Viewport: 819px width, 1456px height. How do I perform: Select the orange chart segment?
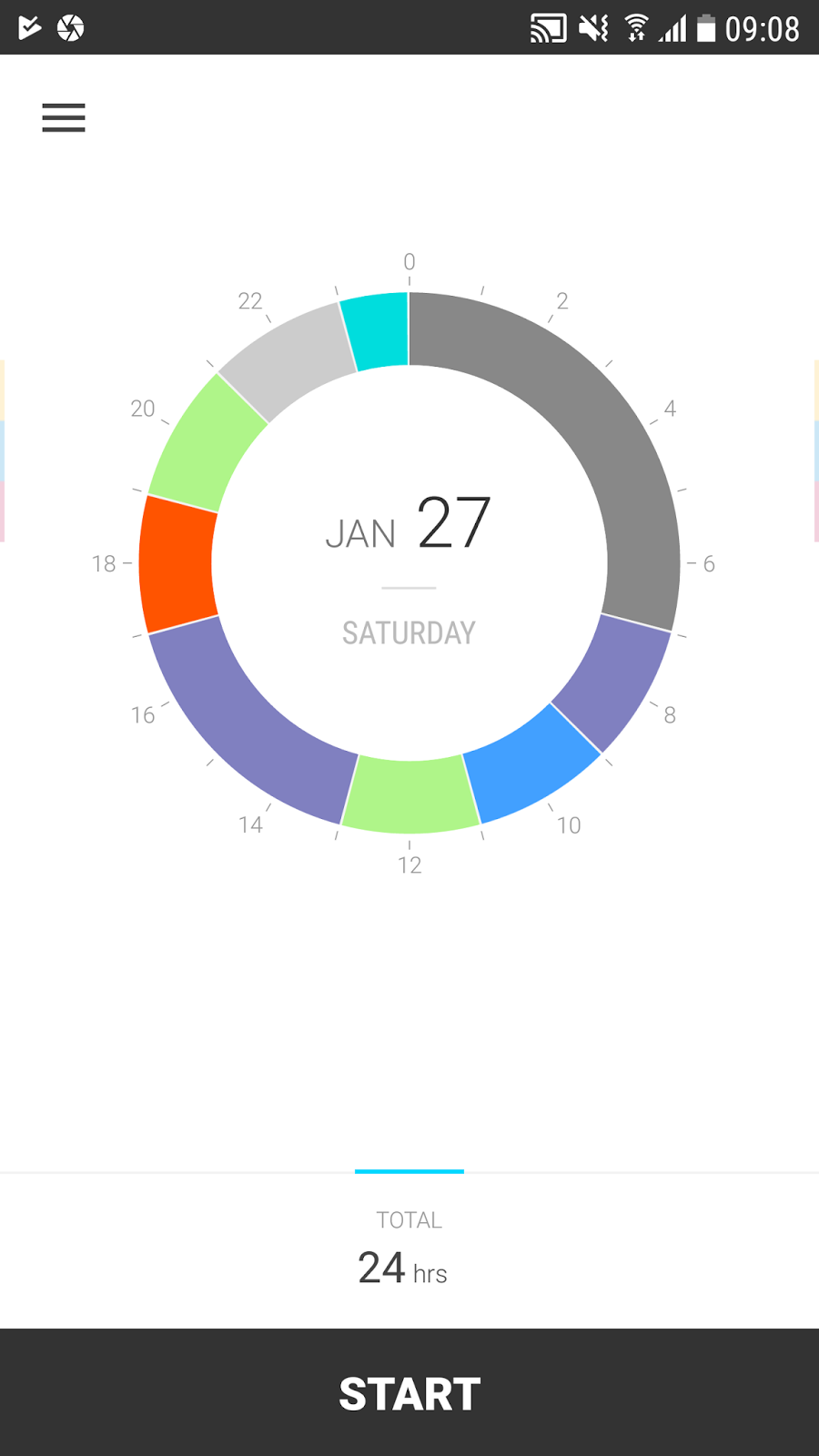pos(177,564)
